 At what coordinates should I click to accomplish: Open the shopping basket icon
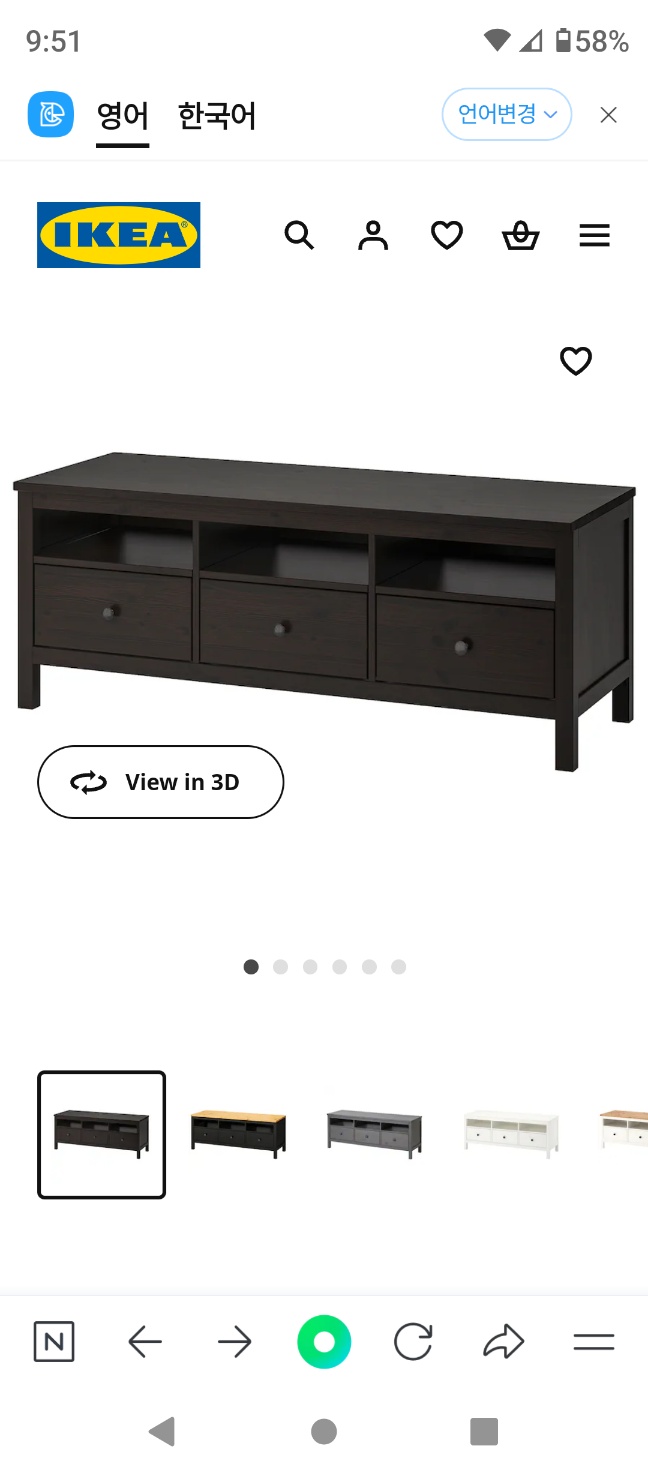pyautogui.click(x=520, y=235)
